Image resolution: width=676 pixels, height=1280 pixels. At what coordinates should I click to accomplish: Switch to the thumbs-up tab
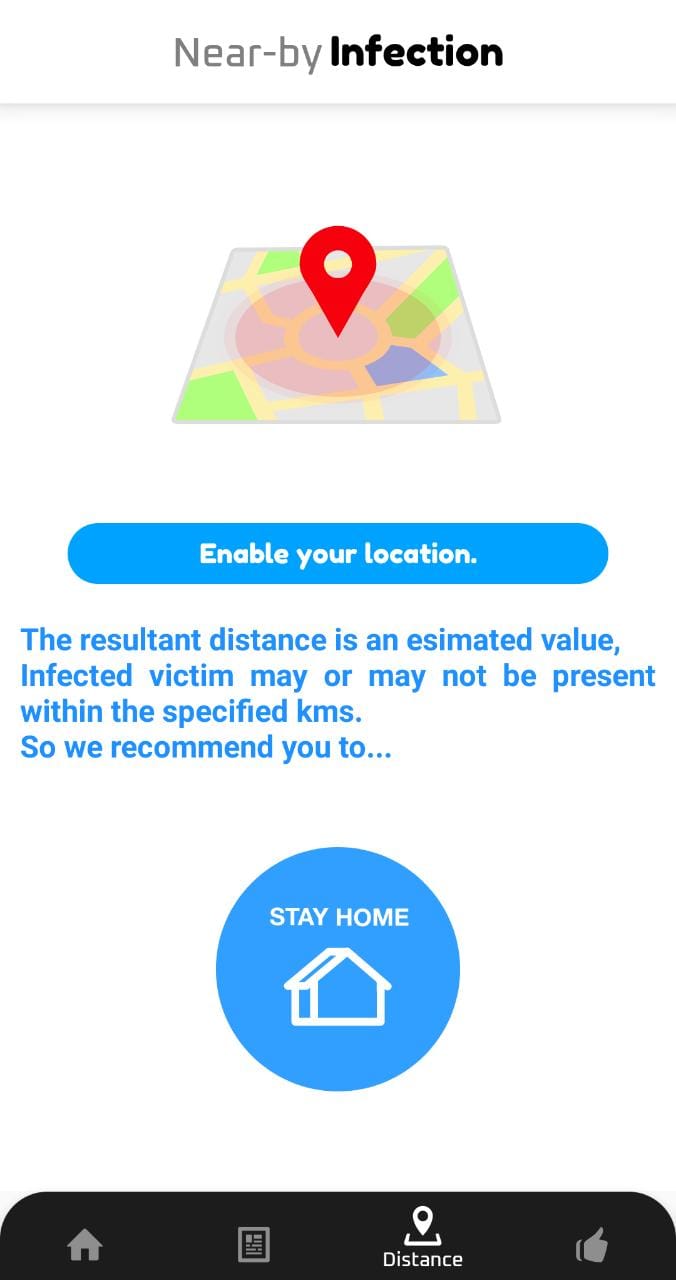[592, 1246]
